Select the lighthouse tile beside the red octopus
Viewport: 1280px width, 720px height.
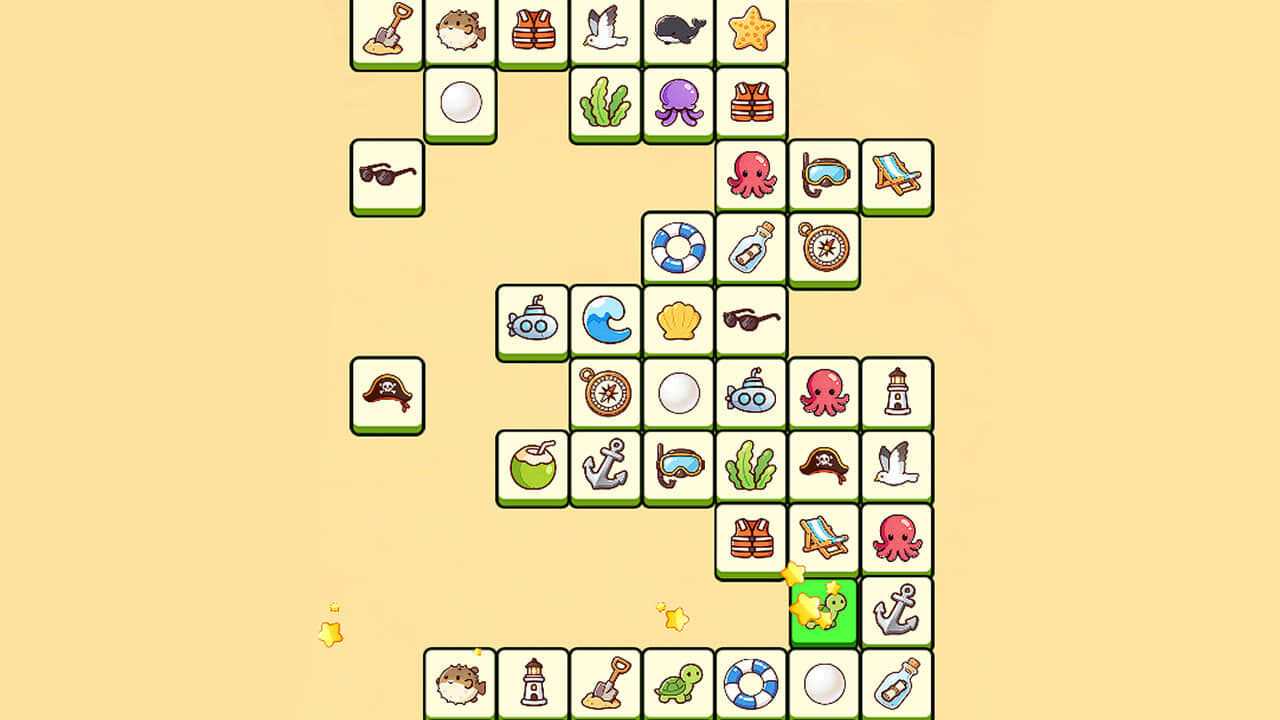pos(897,393)
